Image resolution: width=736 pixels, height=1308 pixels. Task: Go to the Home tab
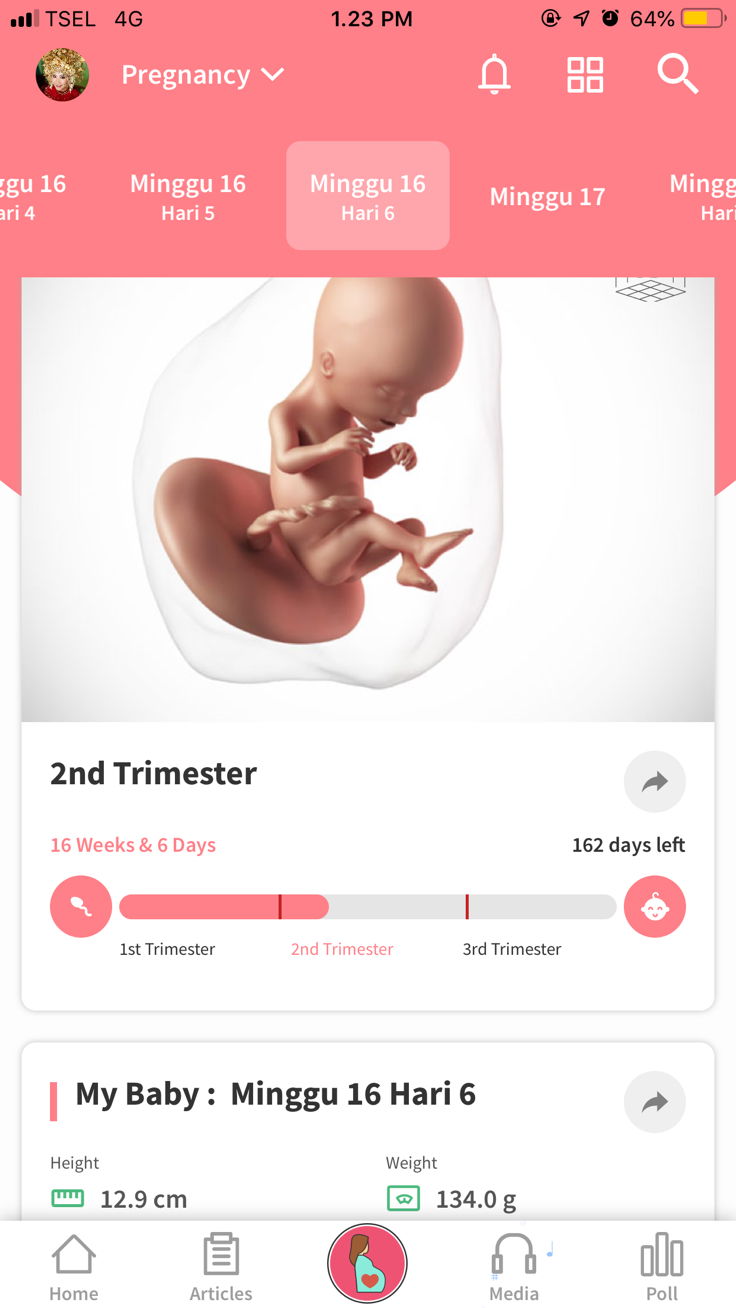pos(74,1267)
